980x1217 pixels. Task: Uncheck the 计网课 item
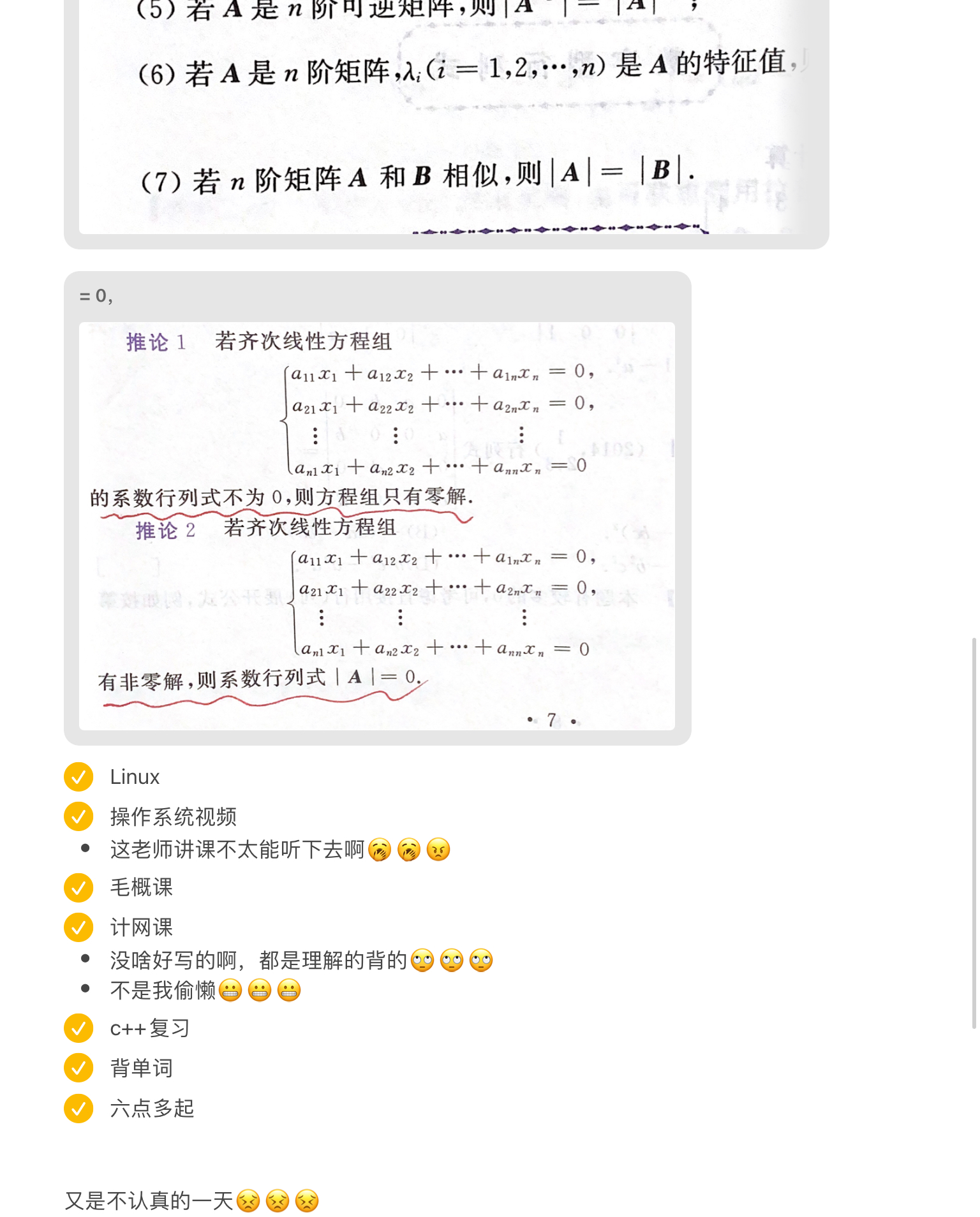(78, 927)
